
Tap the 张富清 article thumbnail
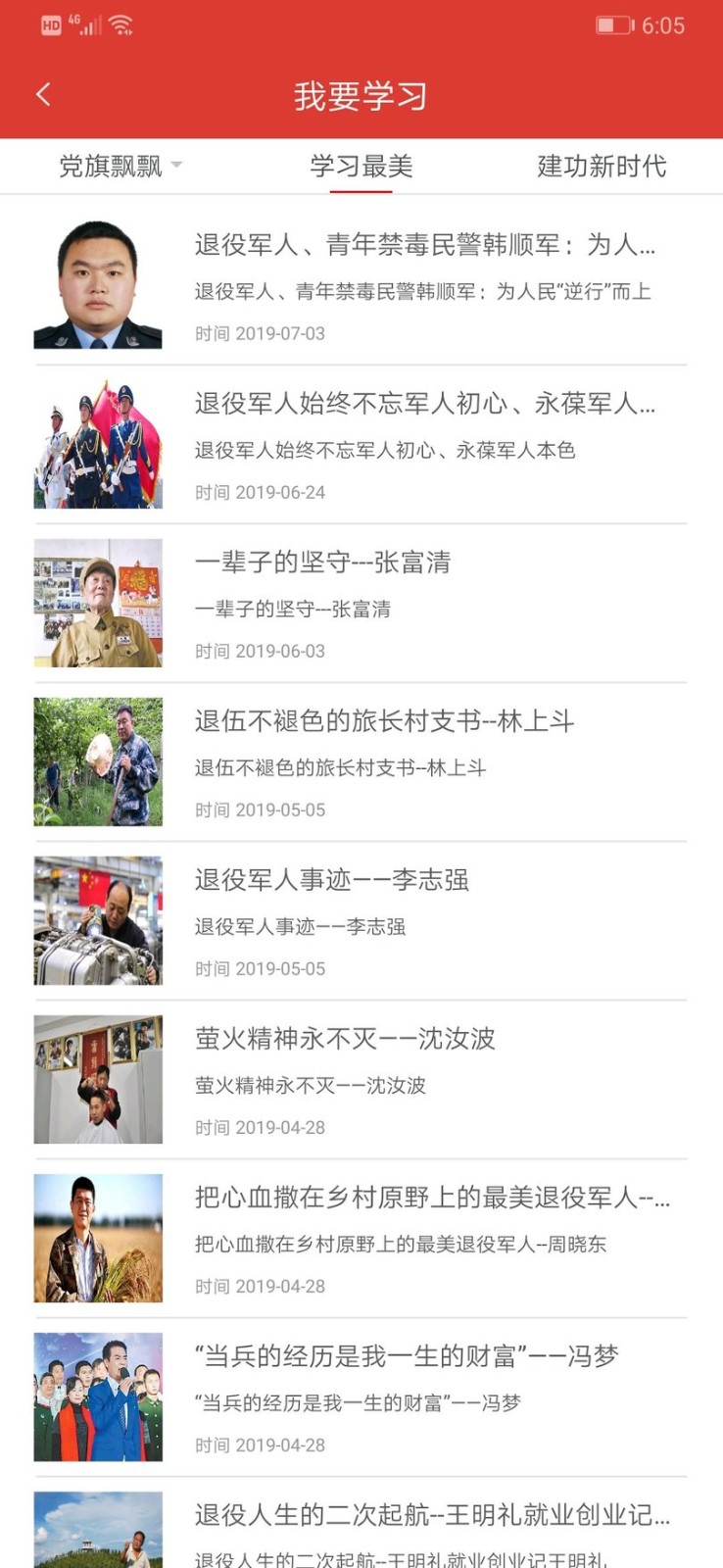tap(98, 603)
